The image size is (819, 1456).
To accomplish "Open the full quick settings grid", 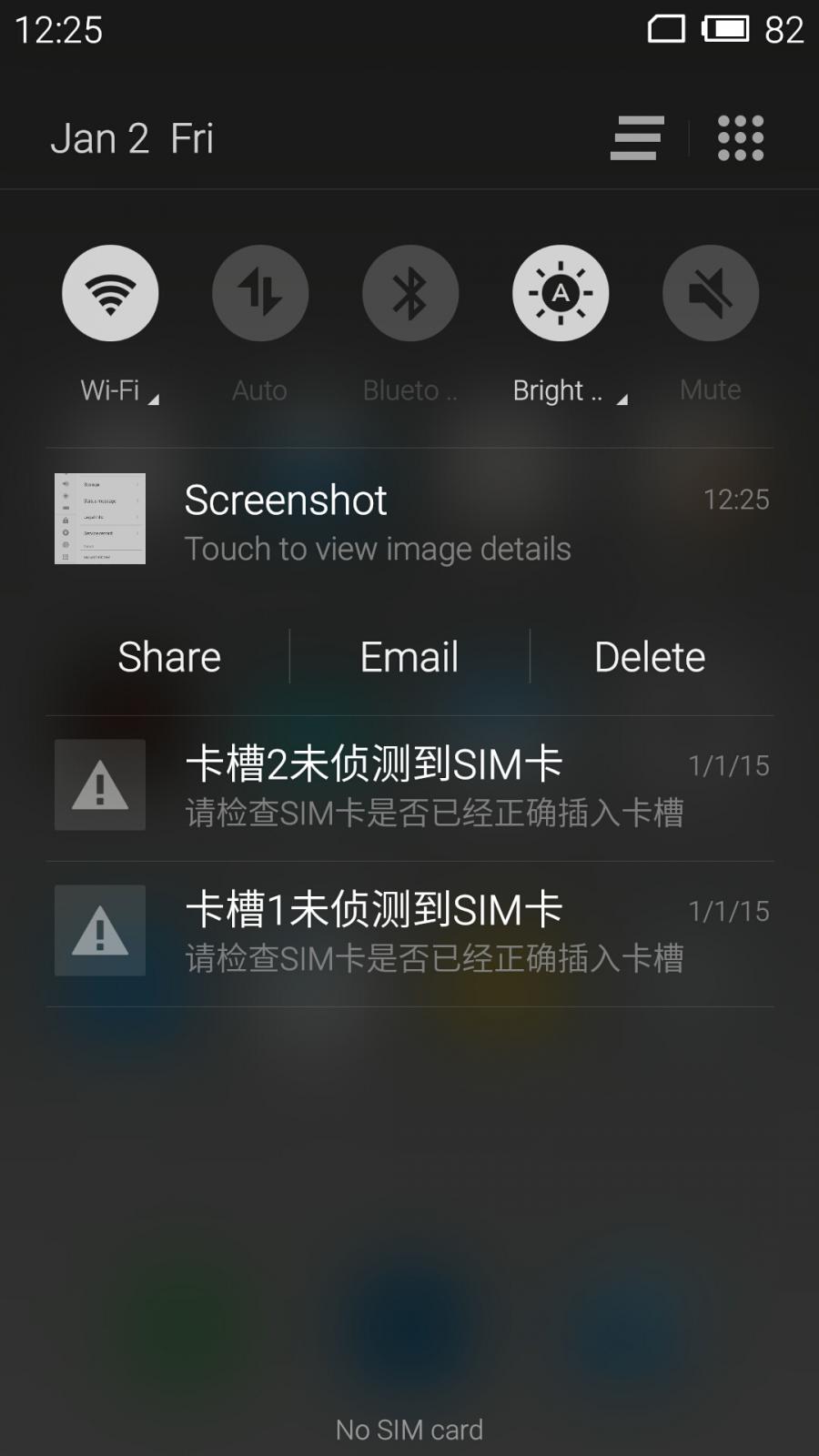I will point(741,138).
